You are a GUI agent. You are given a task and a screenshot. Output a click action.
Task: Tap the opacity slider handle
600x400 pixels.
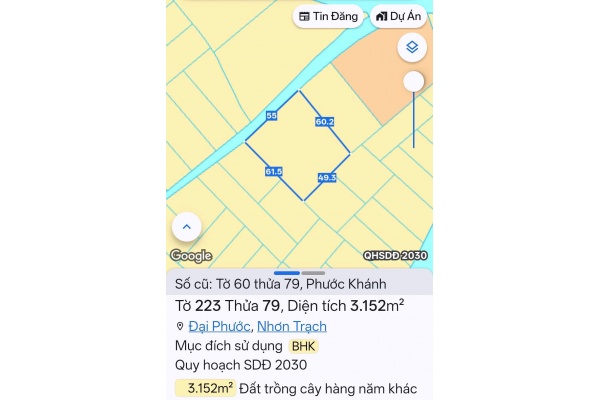point(413,82)
